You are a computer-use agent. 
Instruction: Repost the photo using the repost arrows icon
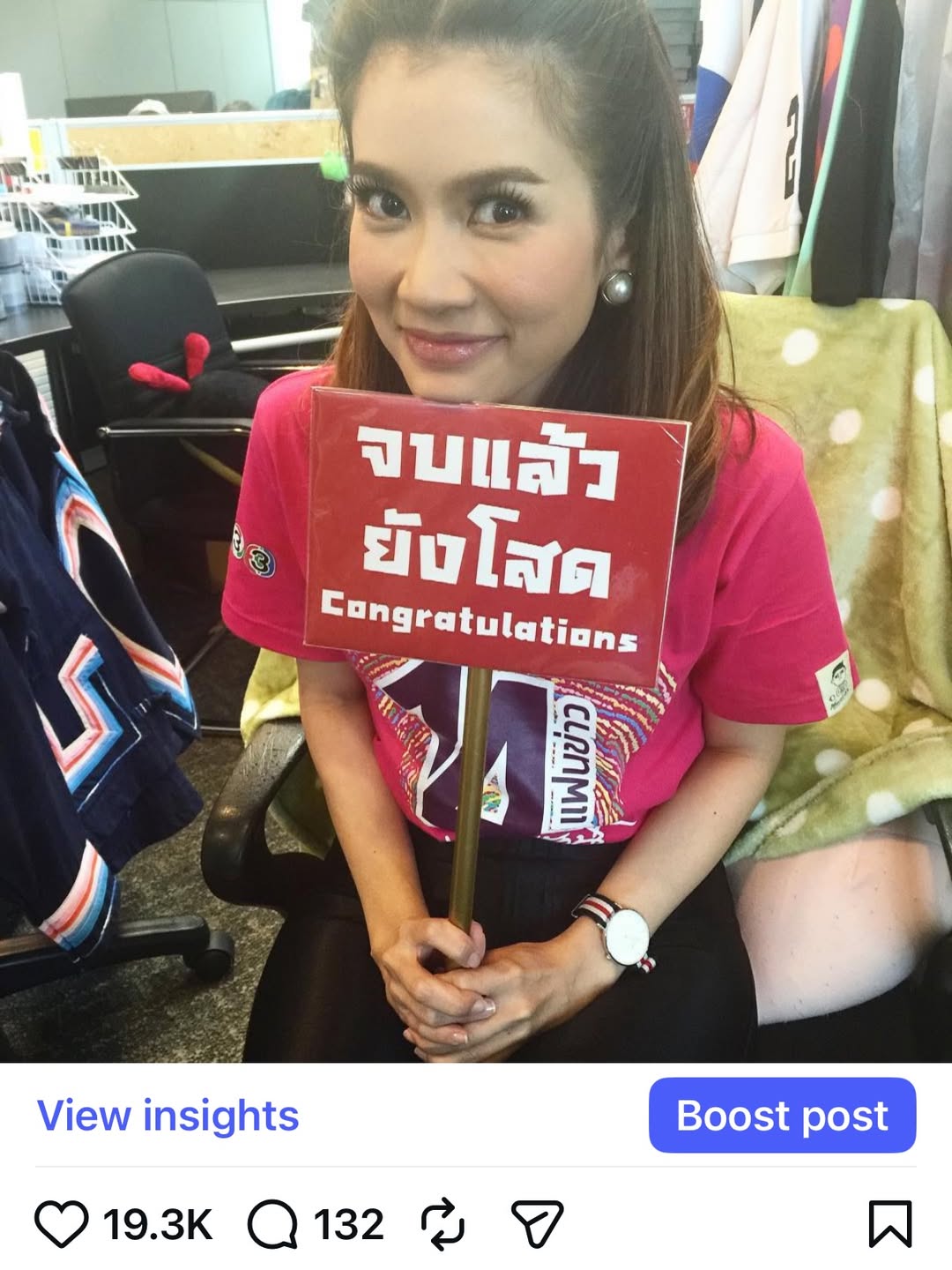pyautogui.click(x=443, y=1221)
